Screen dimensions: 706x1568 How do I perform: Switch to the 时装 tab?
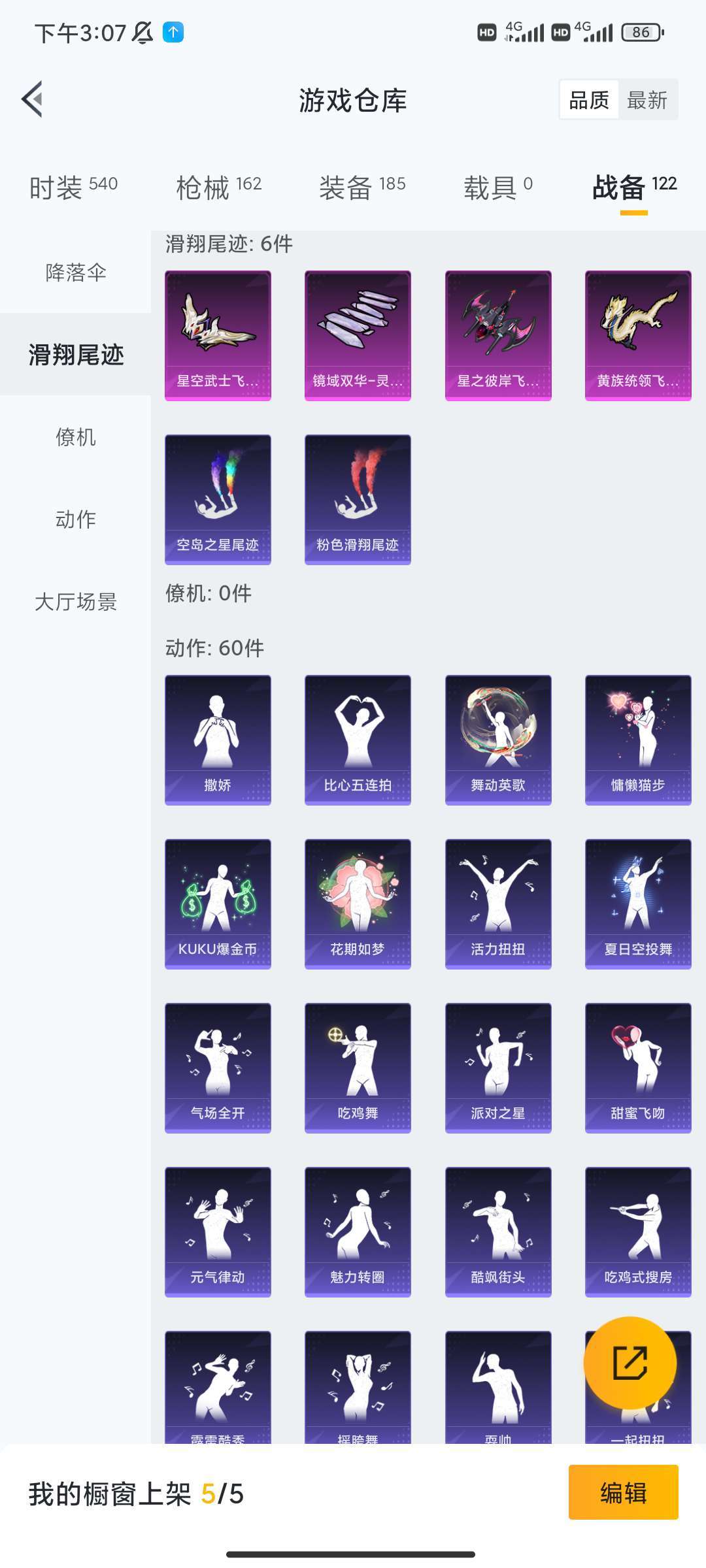click(x=73, y=188)
